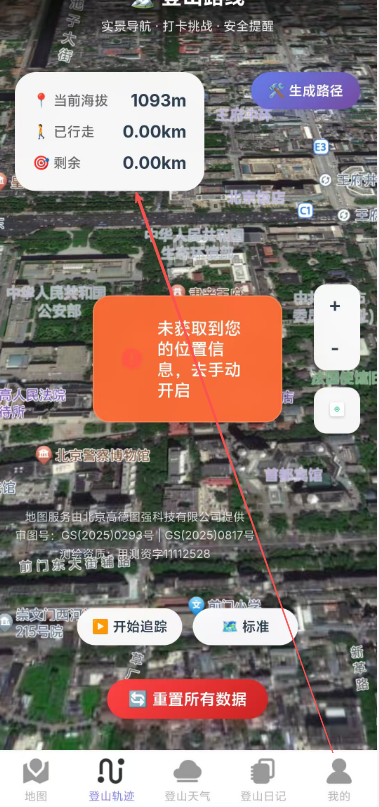Screen dimensions: 379x807
Task: Tap the orange location permission alert
Action: click(x=187, y=359)
